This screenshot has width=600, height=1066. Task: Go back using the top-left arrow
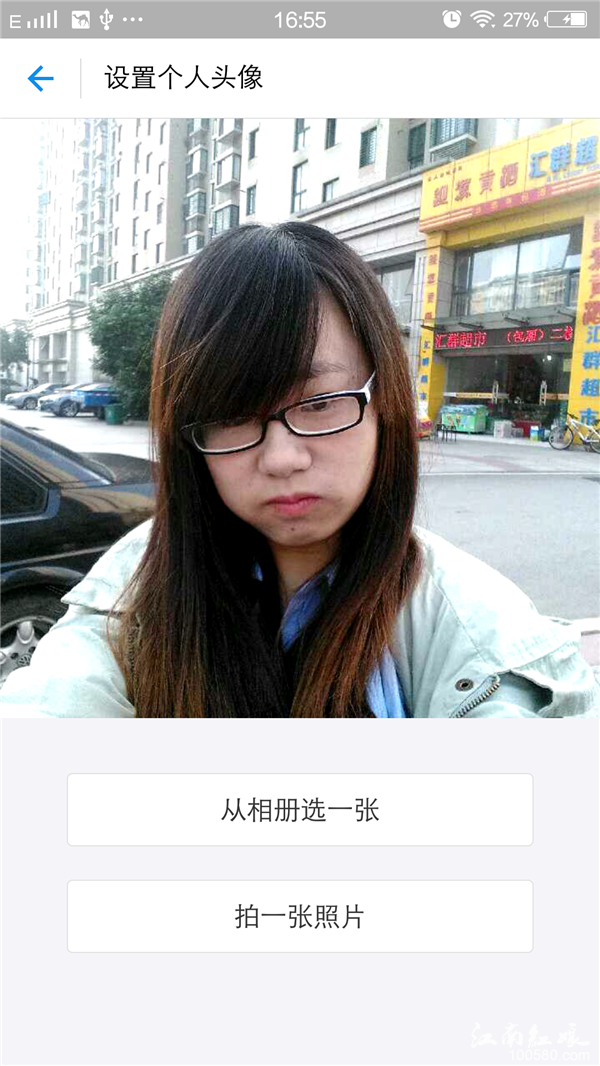pos(40,78)
